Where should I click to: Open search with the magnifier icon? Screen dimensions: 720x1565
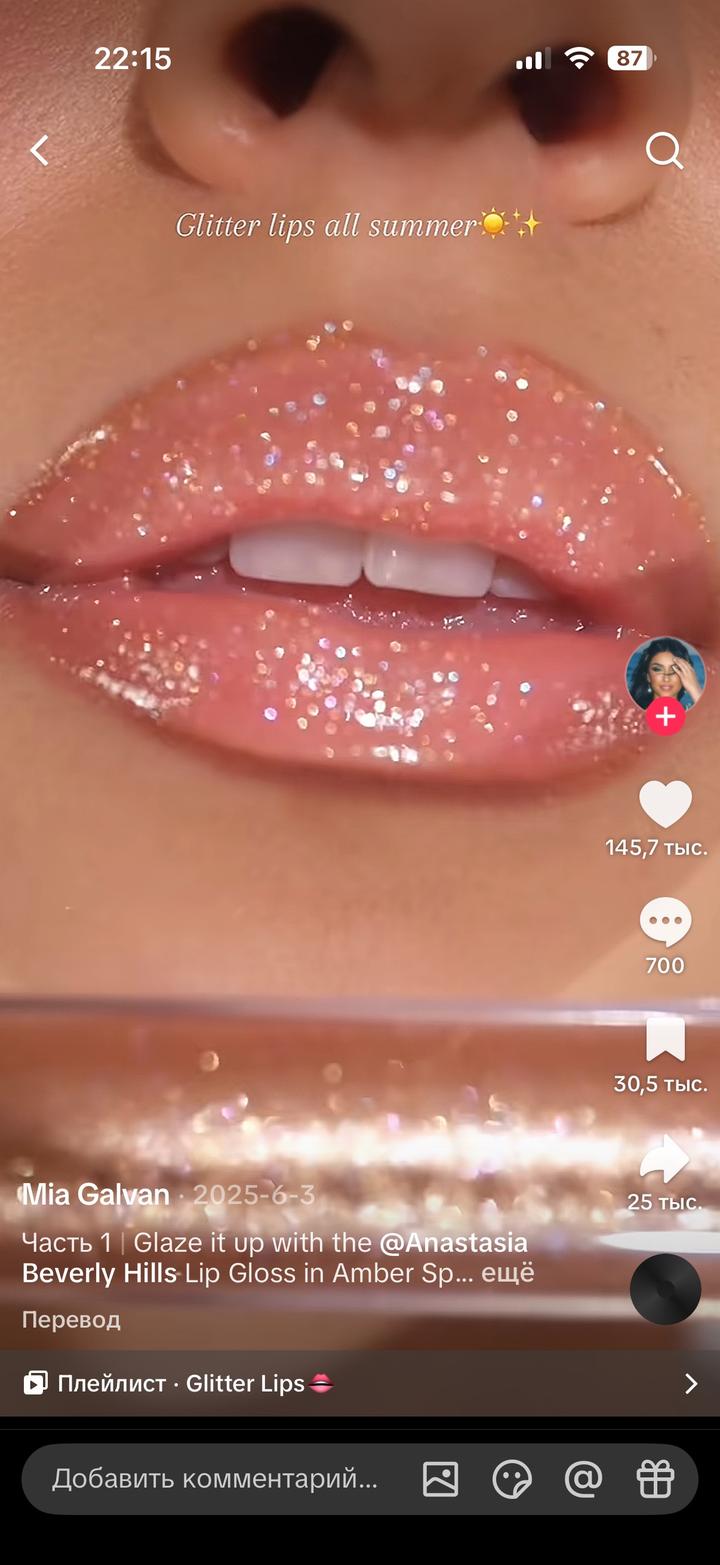coord(664,151)
